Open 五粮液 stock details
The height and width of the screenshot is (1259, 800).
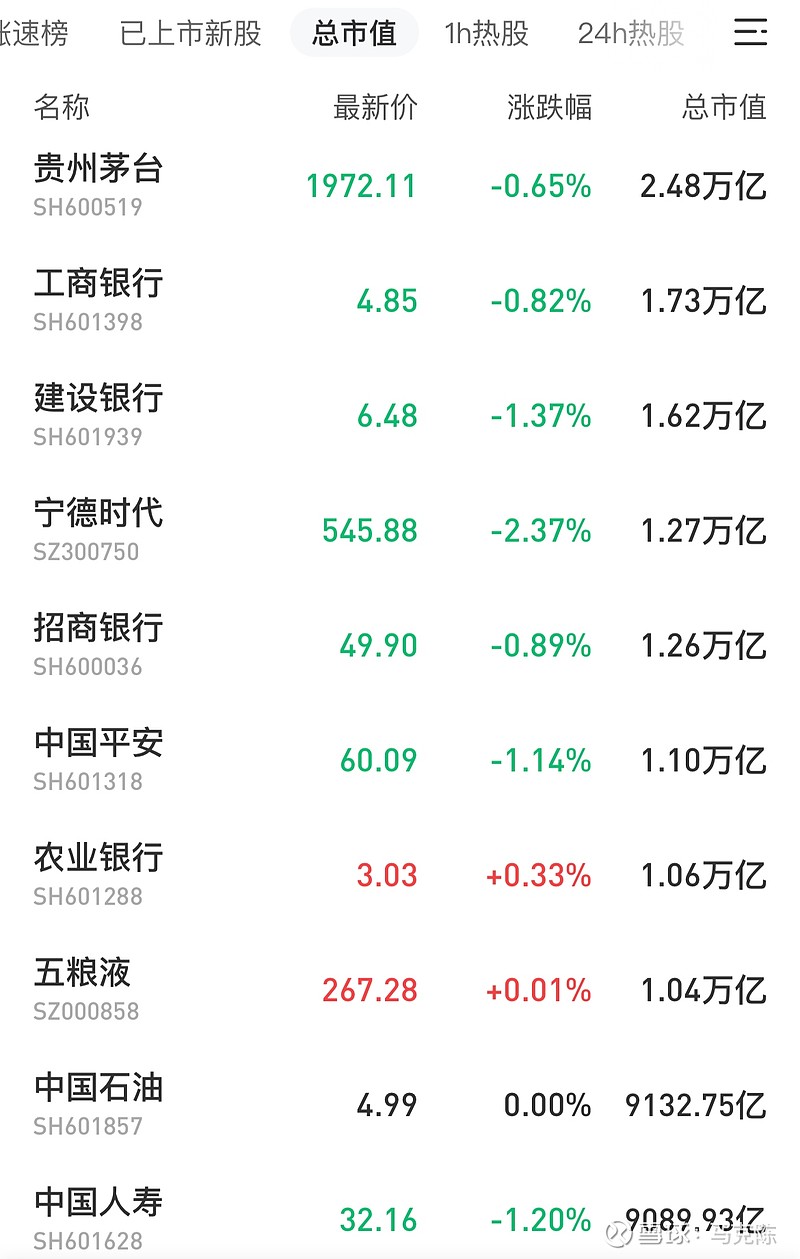pos(82,988)
